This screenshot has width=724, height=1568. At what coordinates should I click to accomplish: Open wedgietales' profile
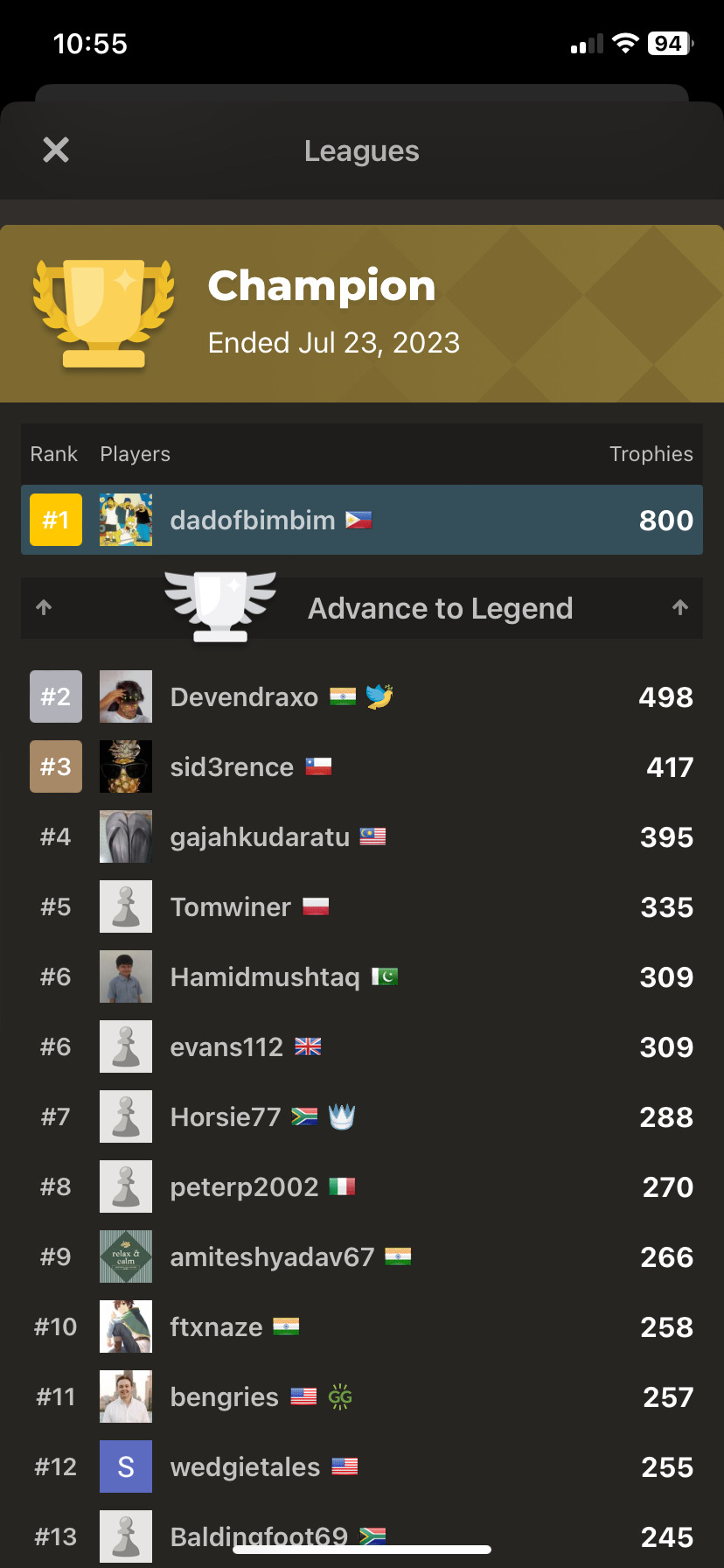point(245,1467)
